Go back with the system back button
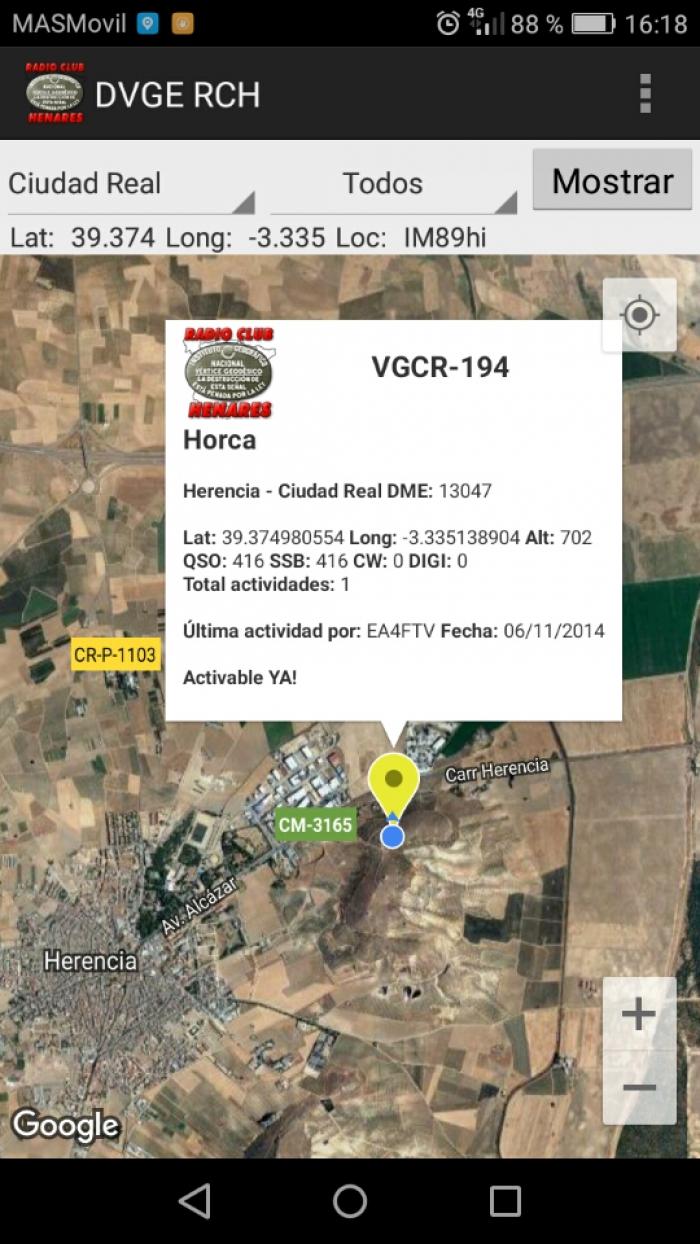The width and height of the screenshot is (700, 1244). 195,1201
